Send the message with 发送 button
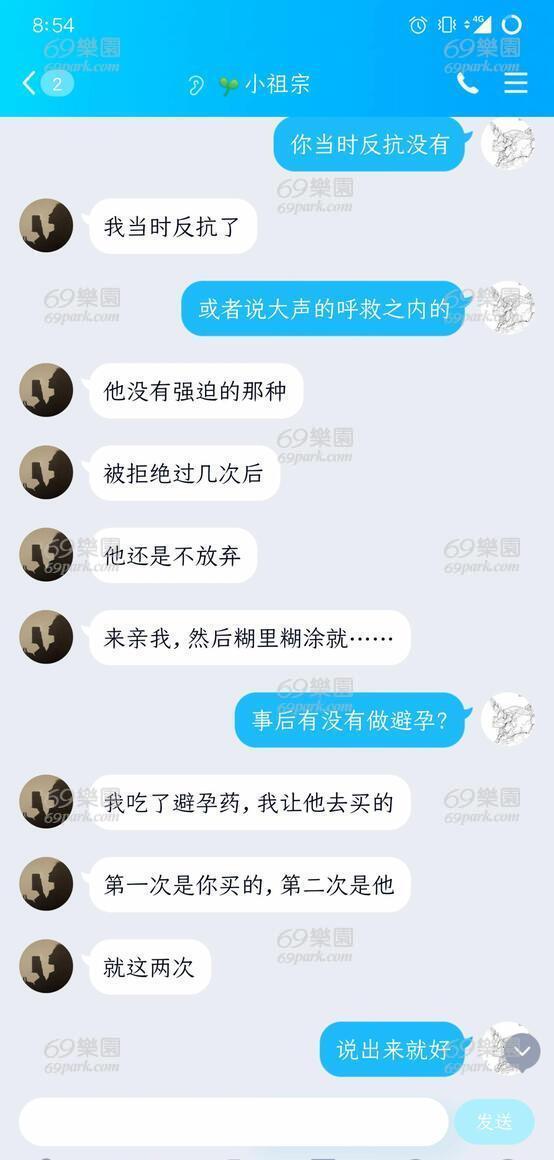The width and height of the screenshot is (554, 1160). (x=494, y=1122)
